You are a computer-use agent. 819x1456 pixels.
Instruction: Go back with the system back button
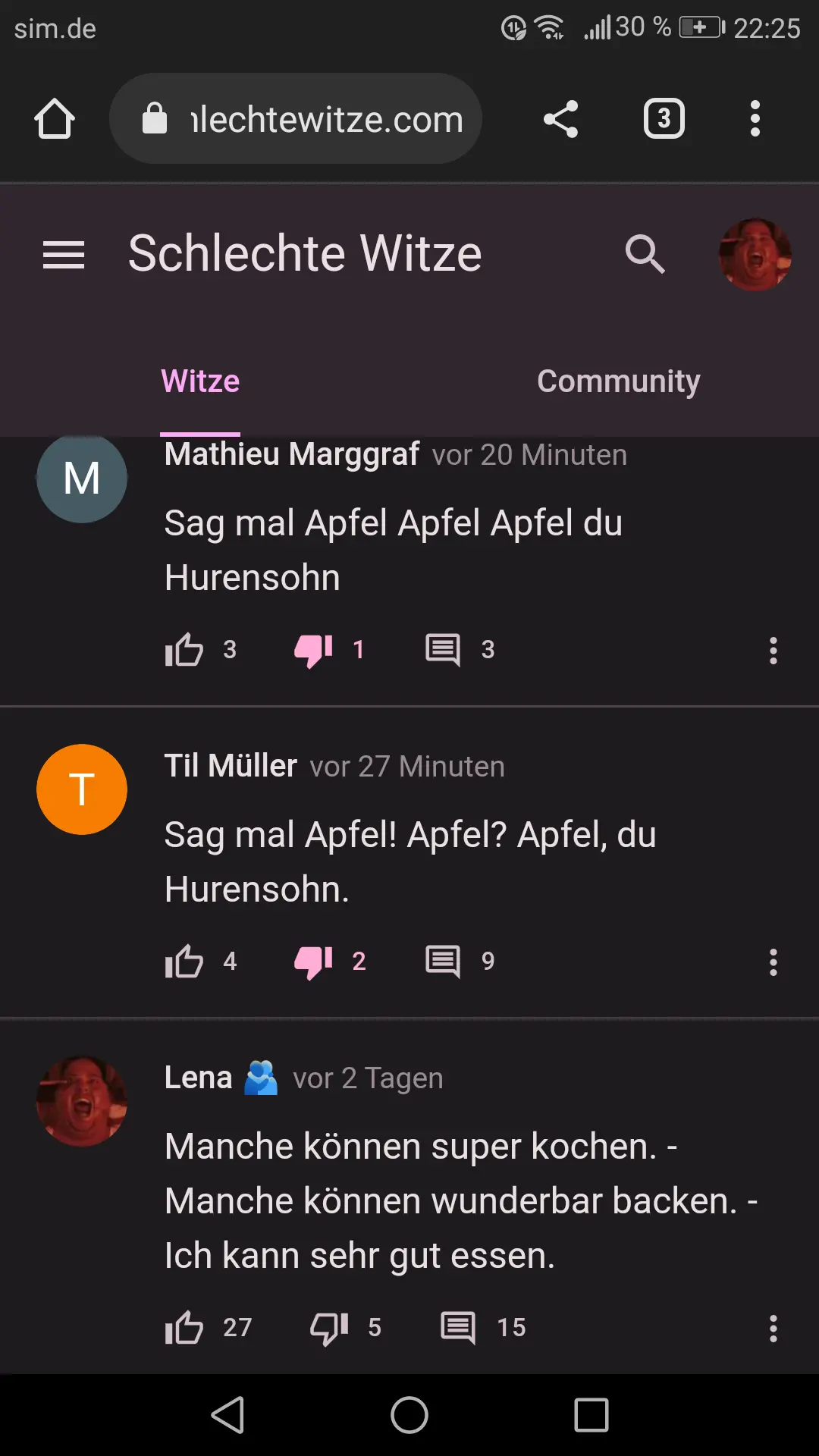[x=227, y=1415]
